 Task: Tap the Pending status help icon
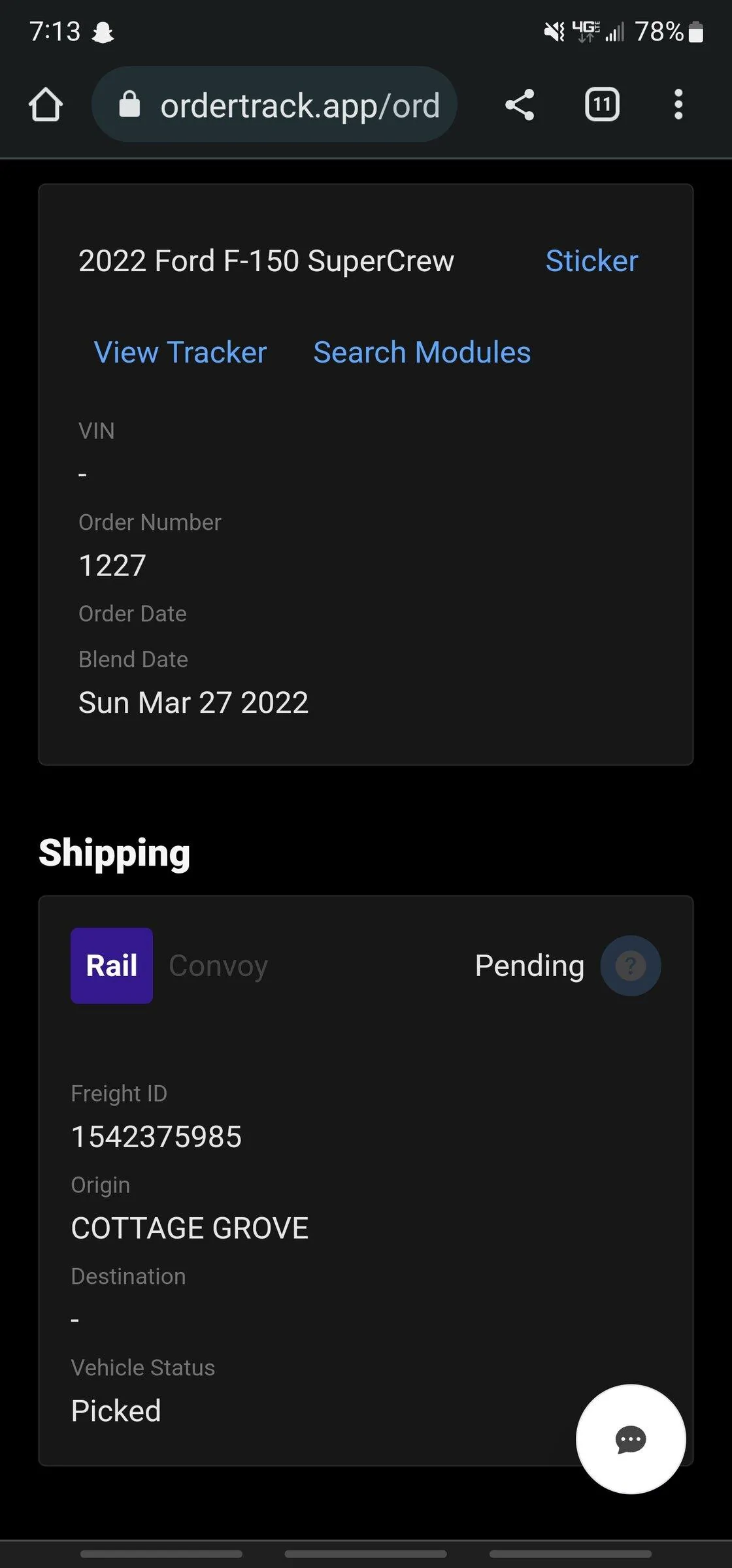click(631, 966)
